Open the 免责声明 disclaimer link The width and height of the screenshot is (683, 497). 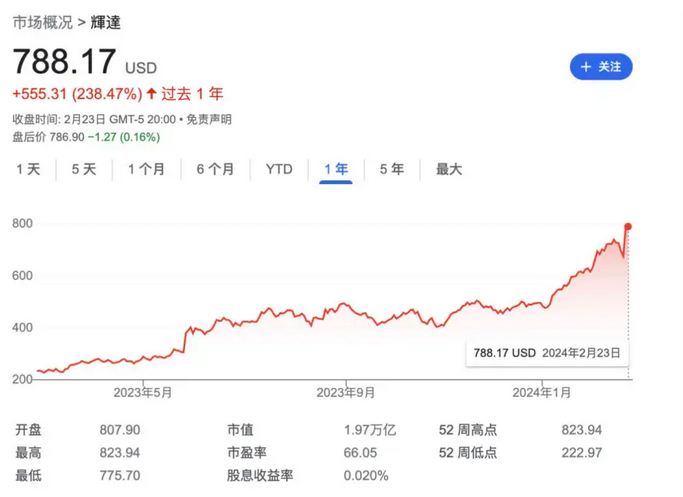pos(211,119)
